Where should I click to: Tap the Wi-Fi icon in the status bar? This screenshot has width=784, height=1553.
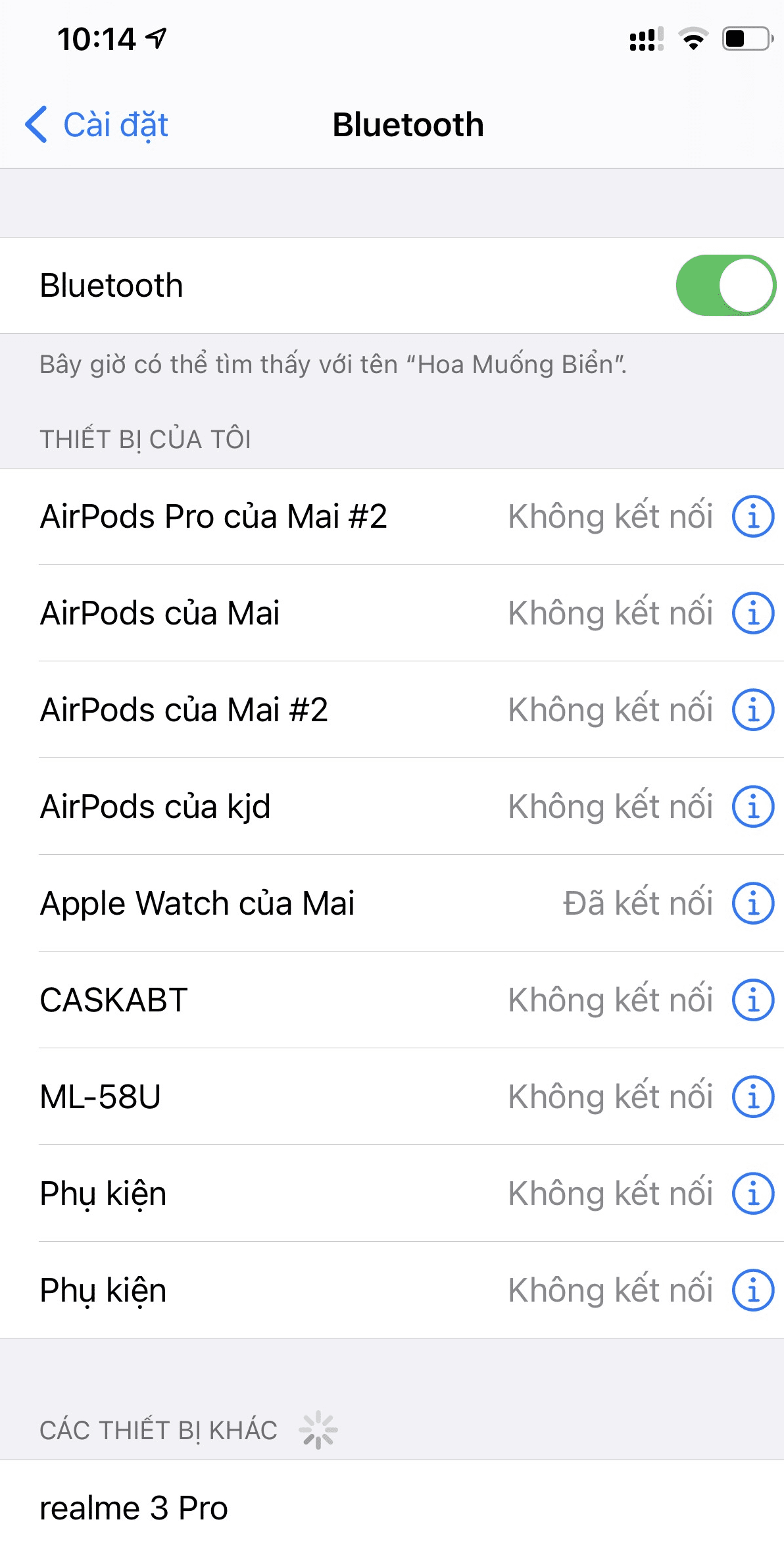coord(691,41)
